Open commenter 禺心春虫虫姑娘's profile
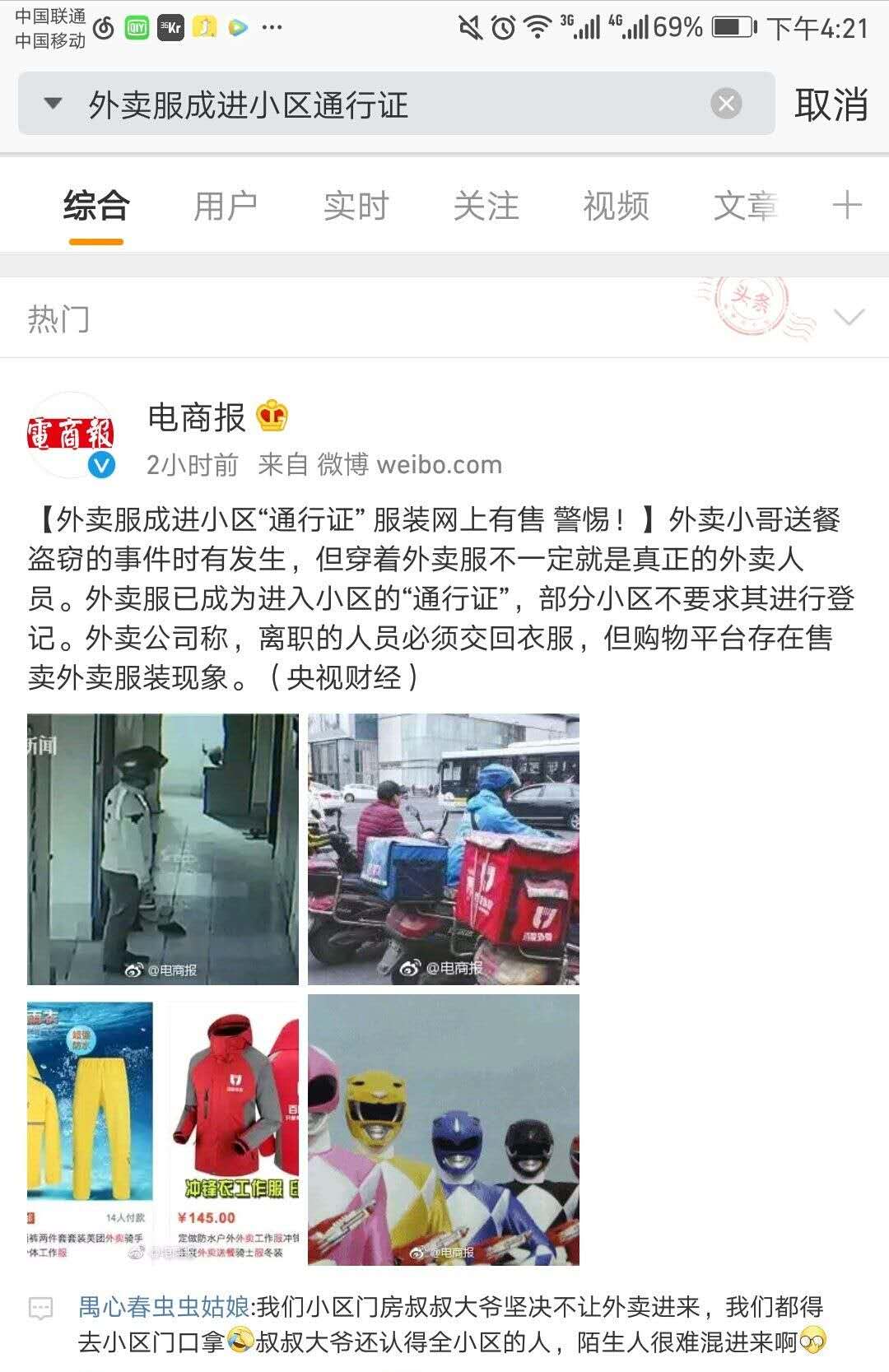Screen dimensions: 889x1372 164,1306
